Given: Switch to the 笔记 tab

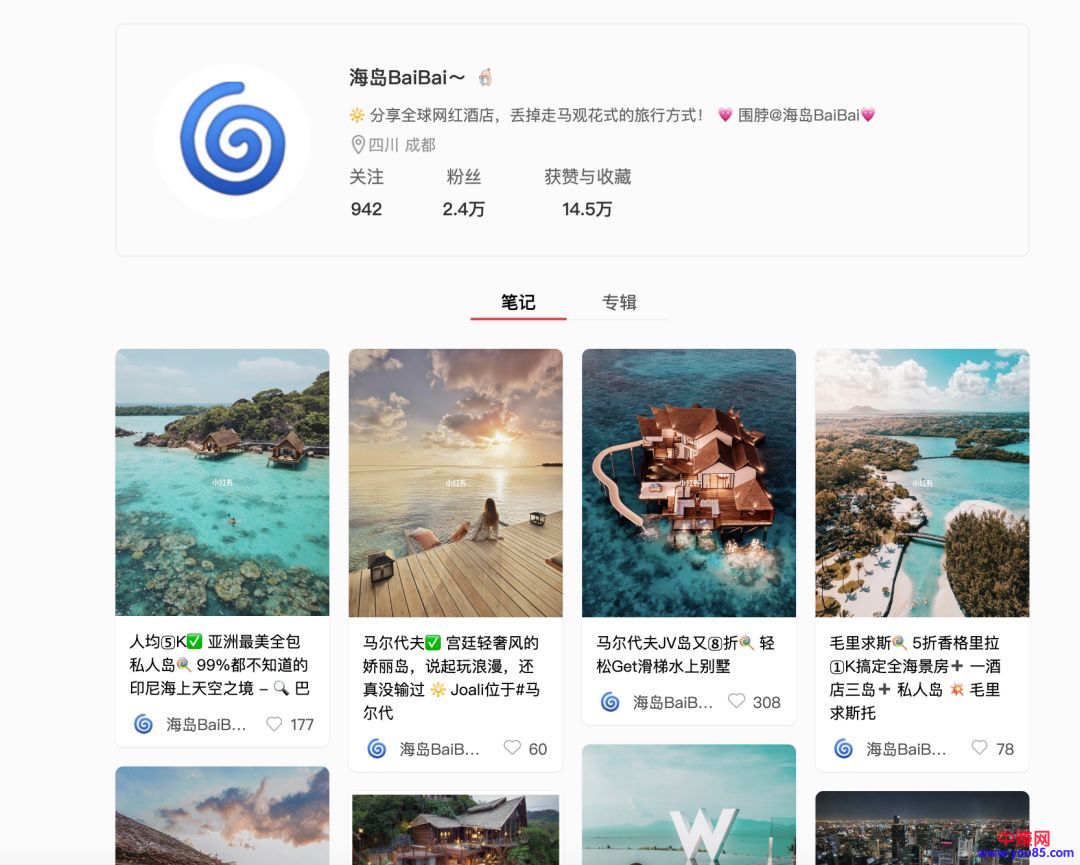Looking at the screenshot, I should pos(518,302).
